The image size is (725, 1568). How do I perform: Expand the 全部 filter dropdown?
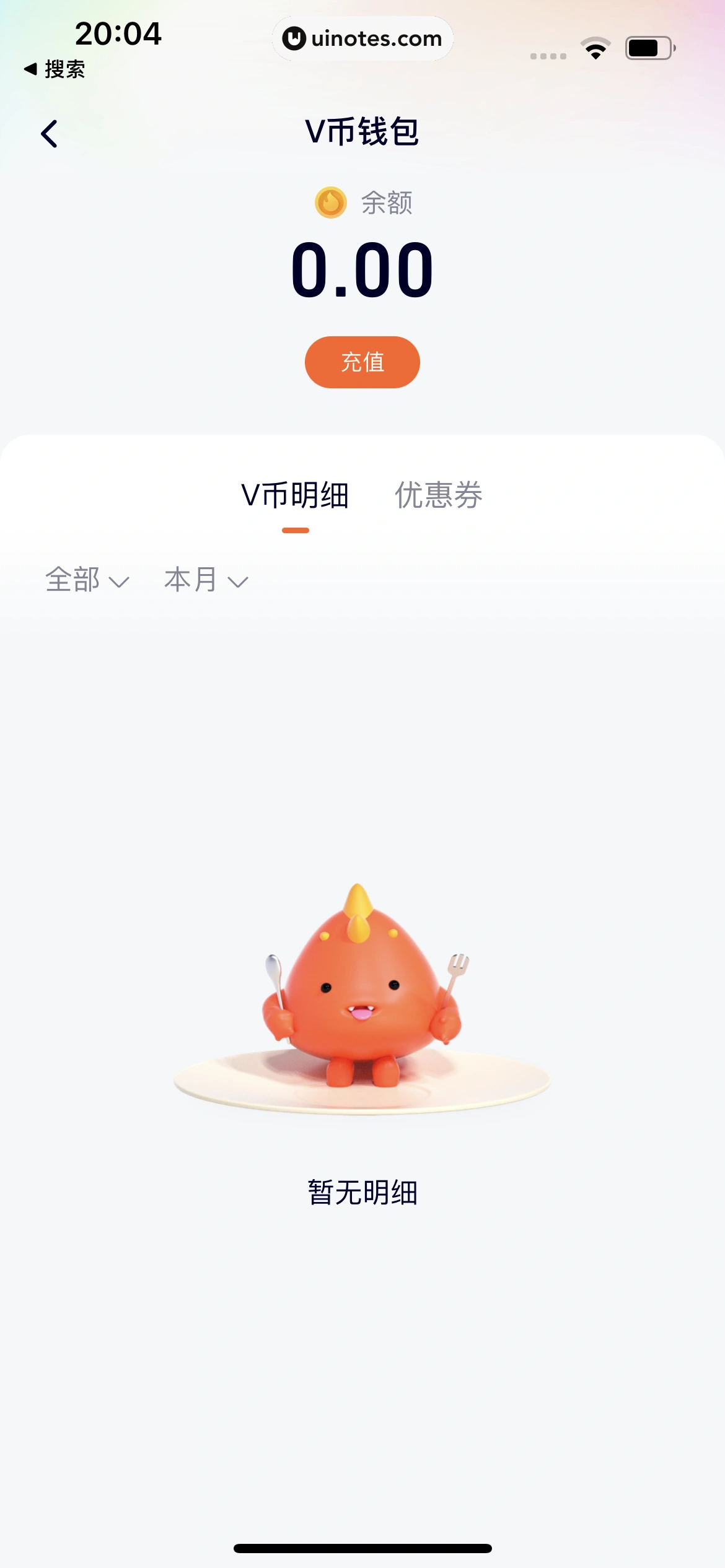click(87, 580)
